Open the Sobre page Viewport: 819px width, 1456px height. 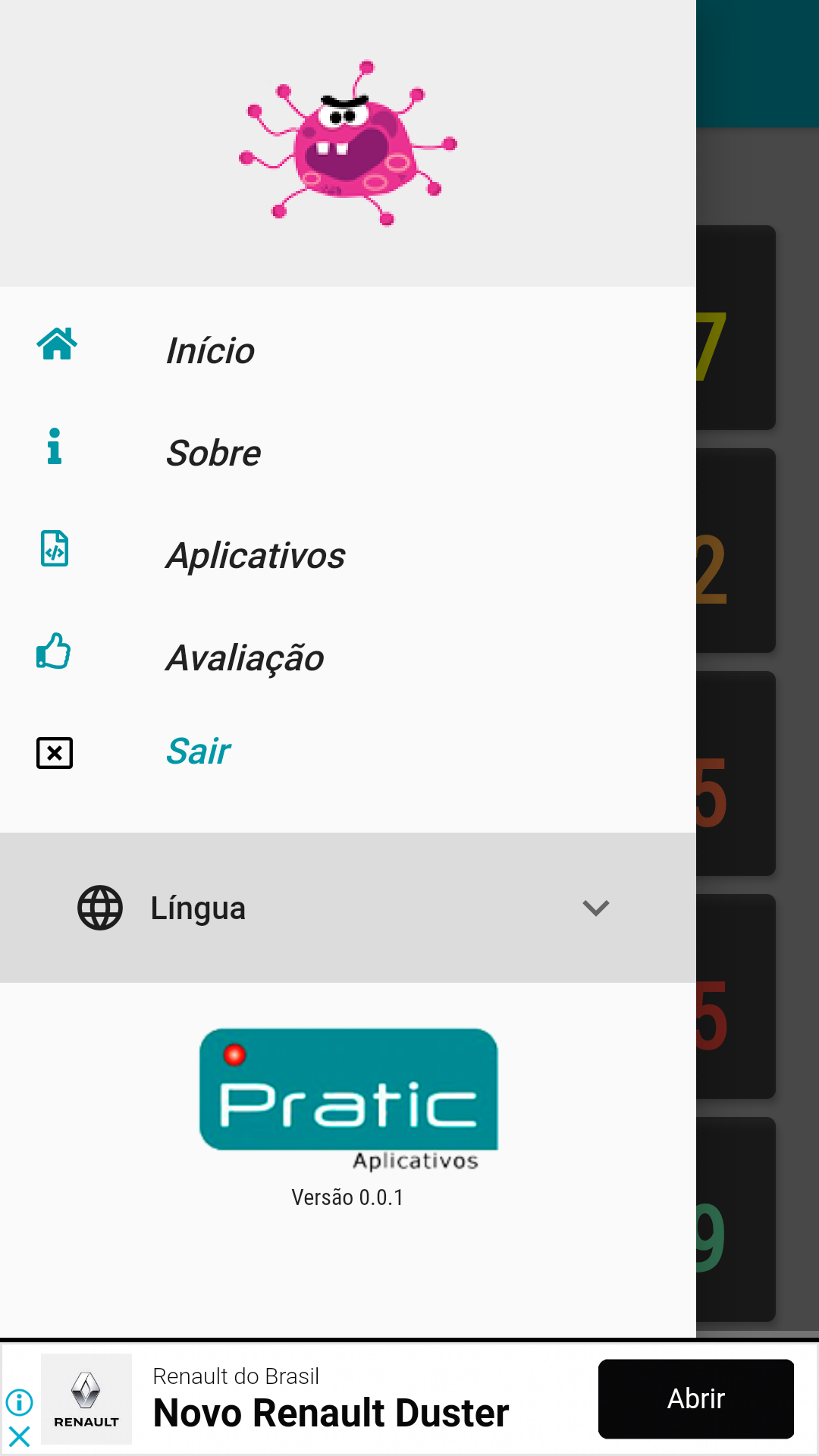[213, 453]
